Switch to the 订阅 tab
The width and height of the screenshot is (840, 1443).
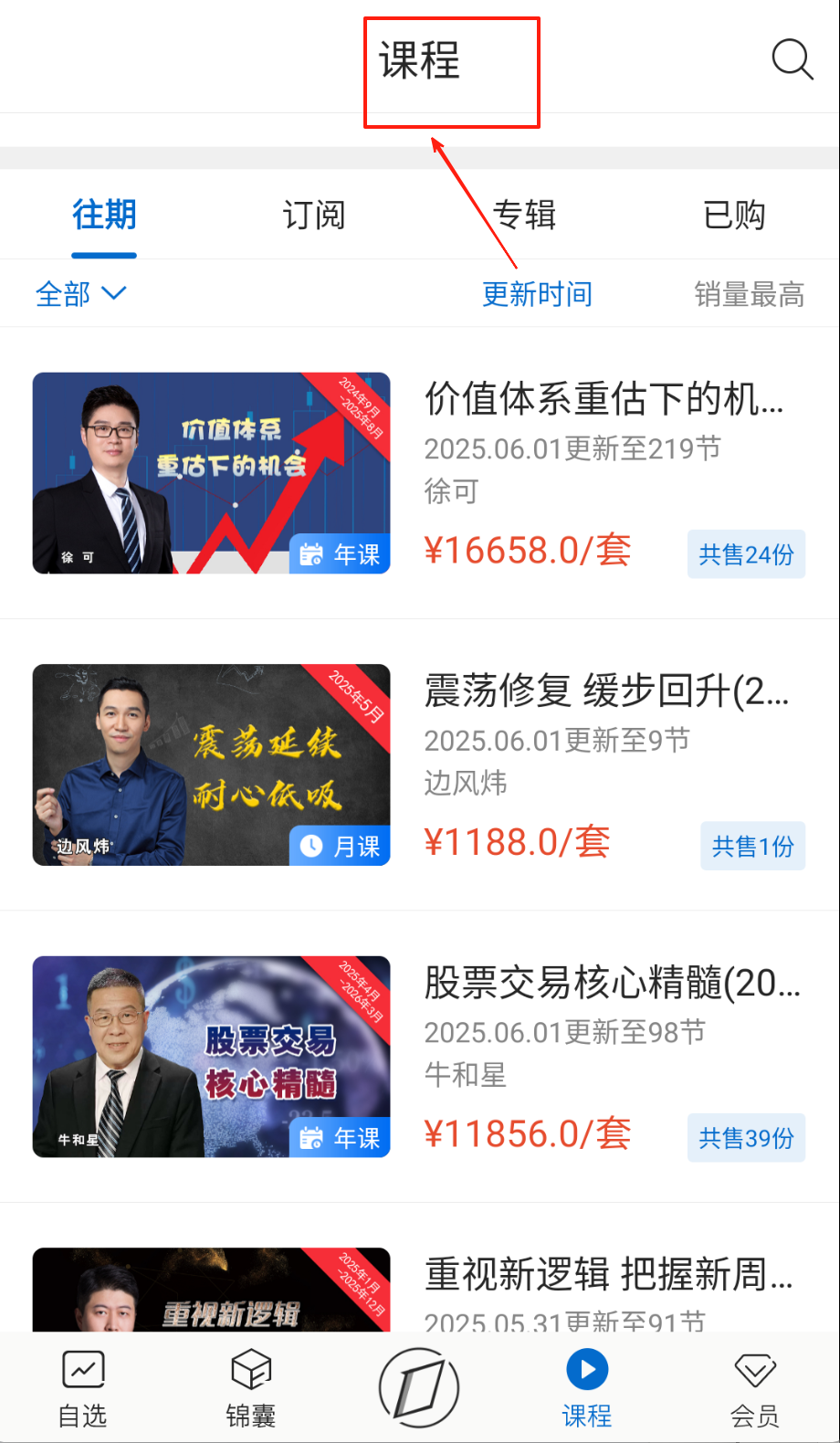click(x=314, y=216)
